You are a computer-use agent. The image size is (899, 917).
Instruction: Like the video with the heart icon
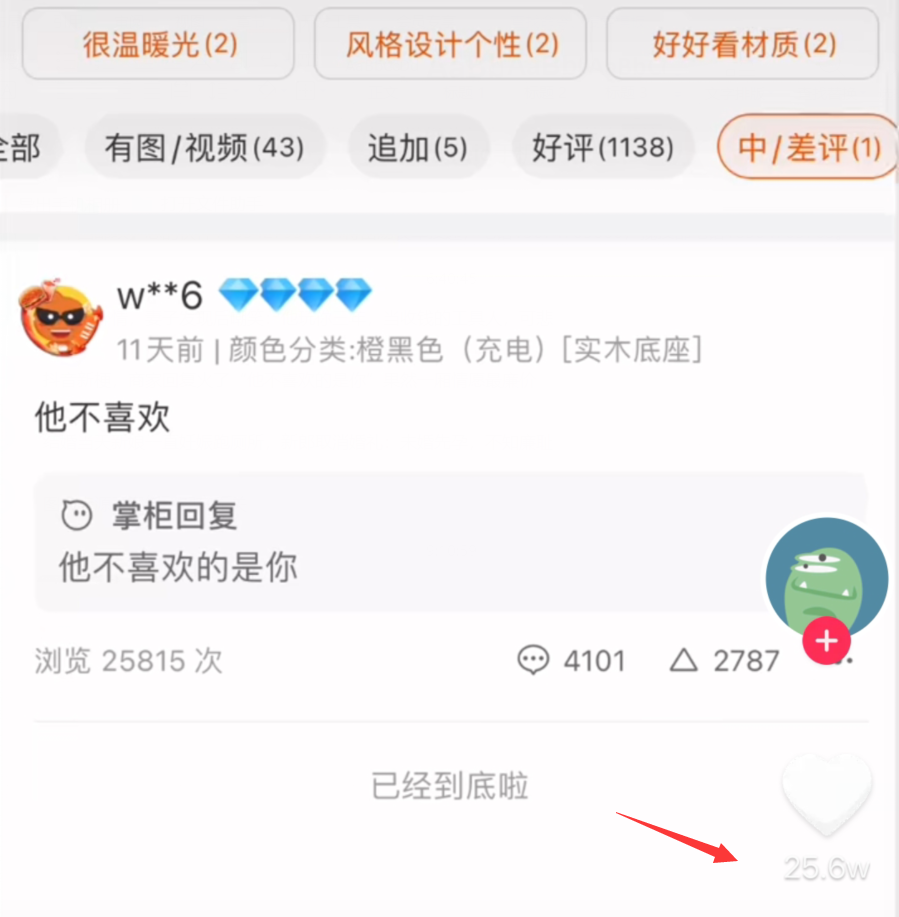coord(826,796)
